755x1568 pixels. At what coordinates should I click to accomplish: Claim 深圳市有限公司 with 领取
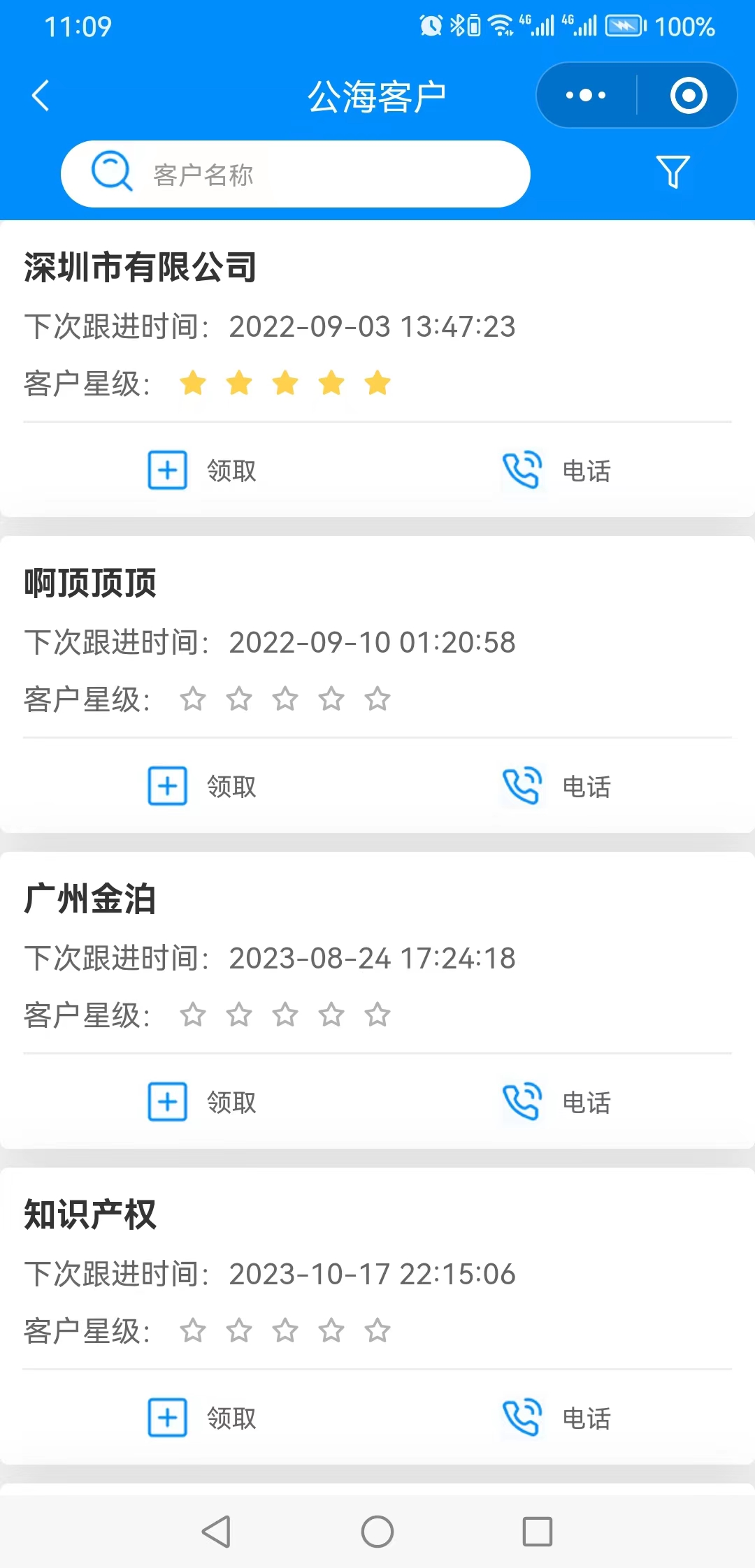click(203, 470)
